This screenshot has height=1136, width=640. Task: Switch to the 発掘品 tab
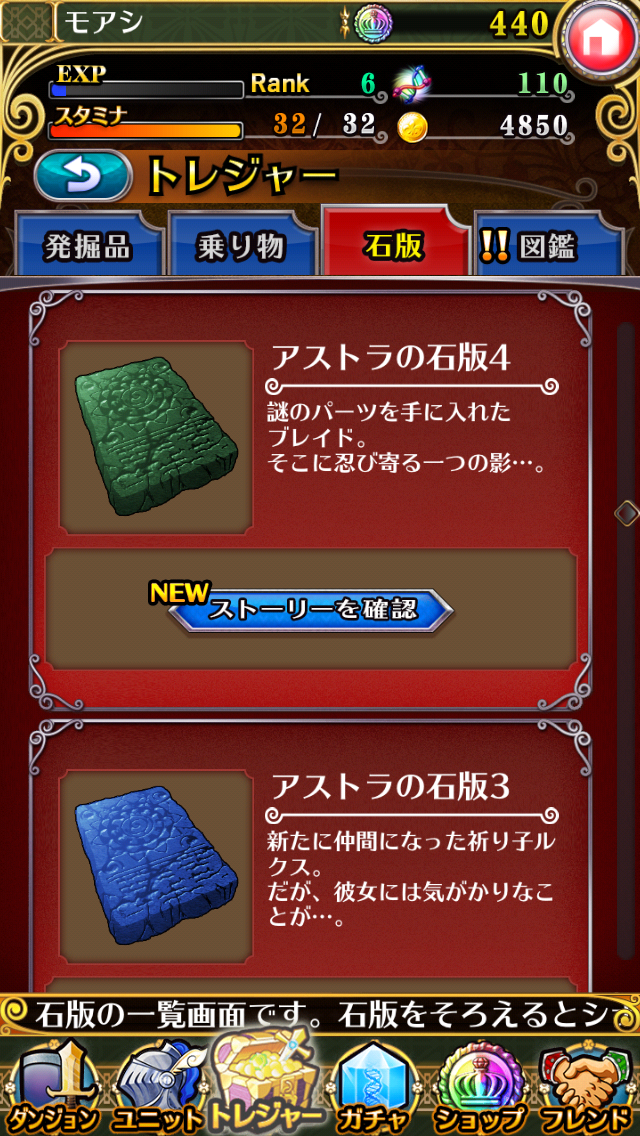87,246
